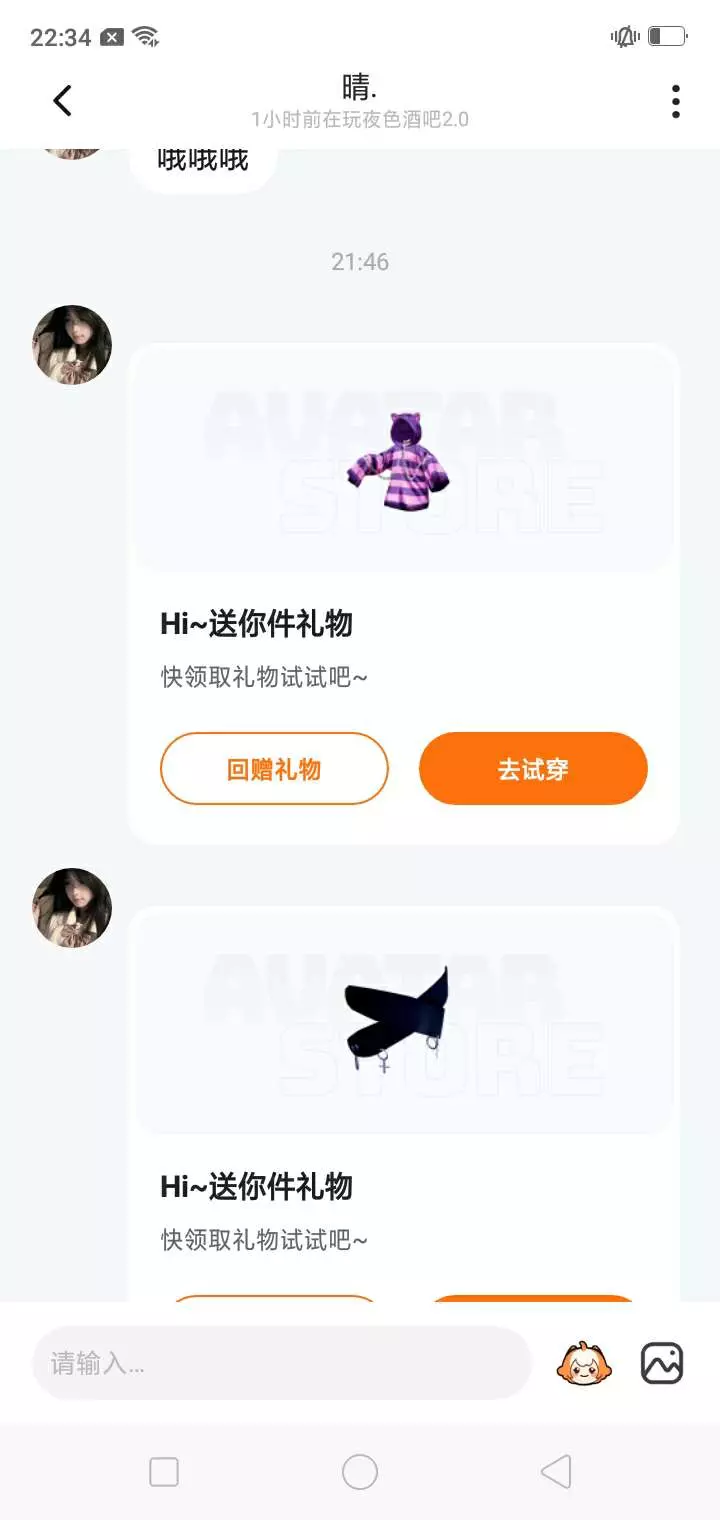Open the purple striped hoodie gift card
Image resolution: width=720 pixels, height=1520 pixels.
[404, 594]
